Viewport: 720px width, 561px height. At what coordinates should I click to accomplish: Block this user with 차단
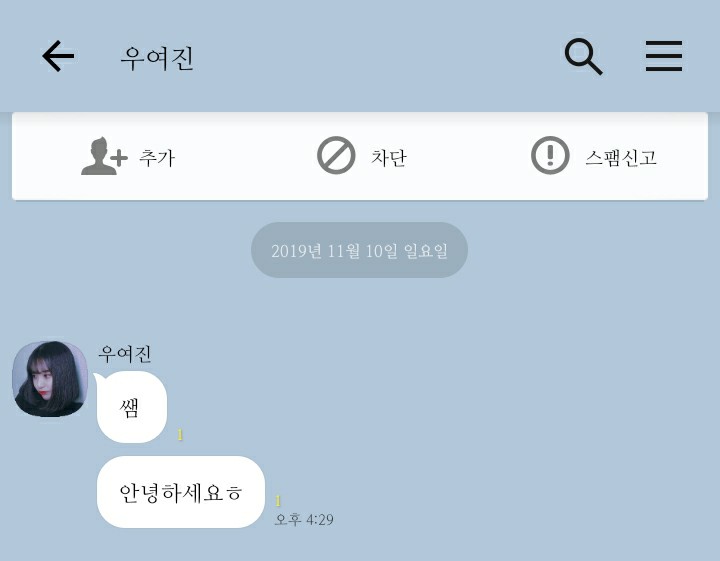click(361, 157)
